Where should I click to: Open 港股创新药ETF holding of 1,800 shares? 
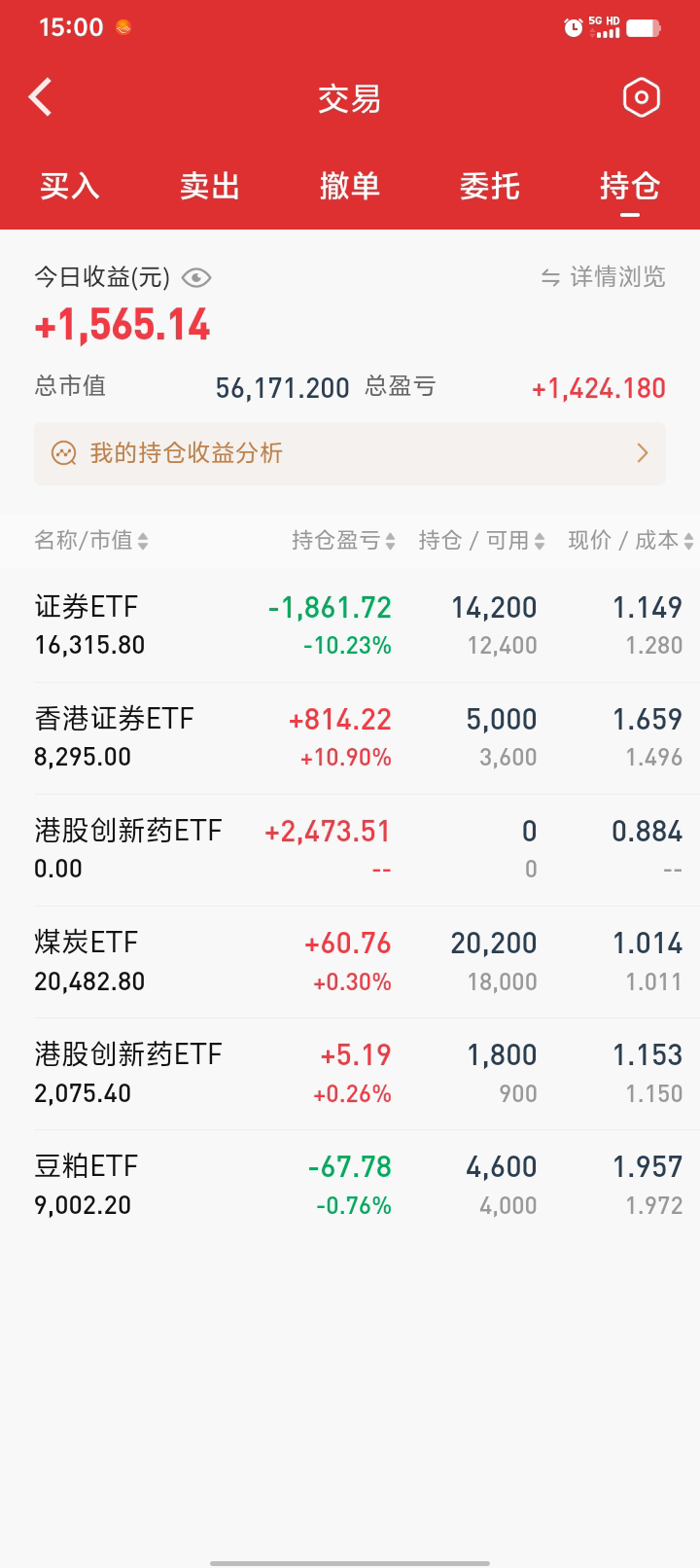tap(350, 1073)
